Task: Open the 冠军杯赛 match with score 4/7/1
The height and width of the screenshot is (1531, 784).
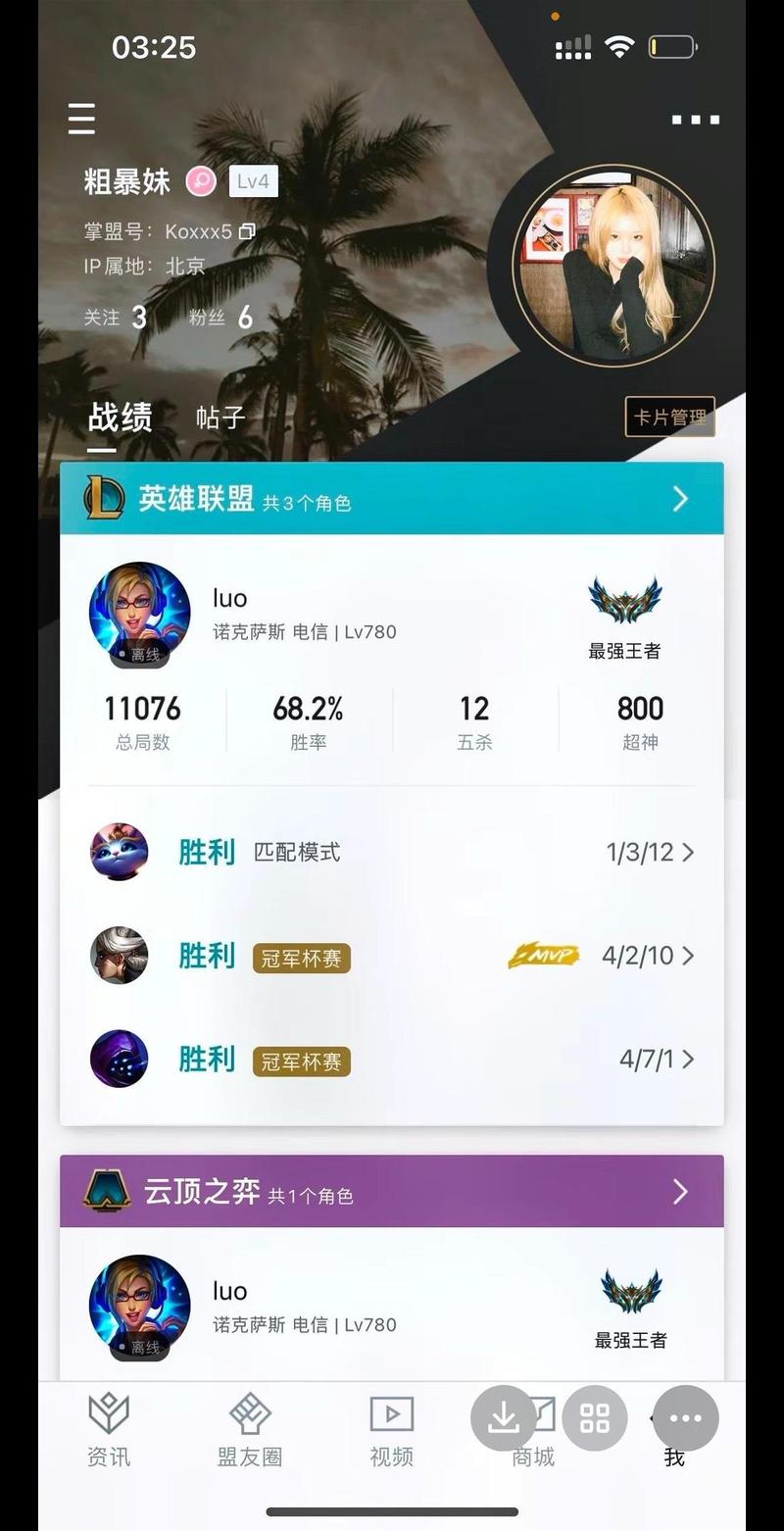Action: pyautogui.click(x=392, y=1059)
